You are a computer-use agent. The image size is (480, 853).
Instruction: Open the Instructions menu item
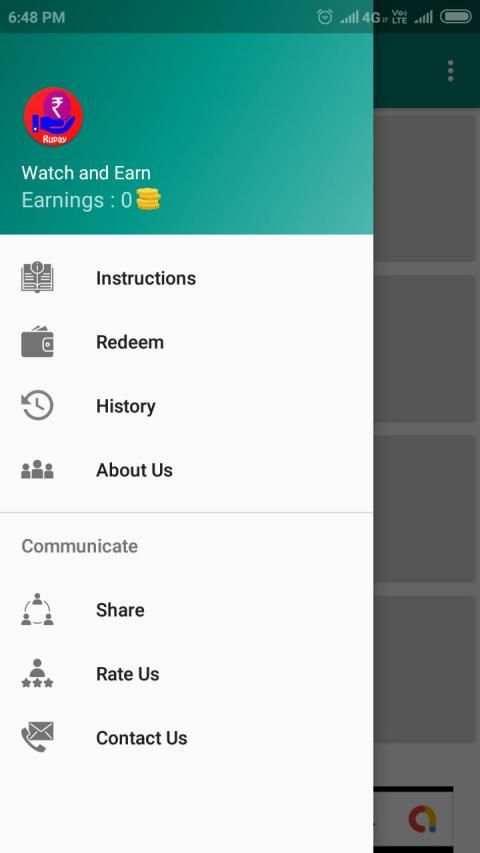coord(187,278)
